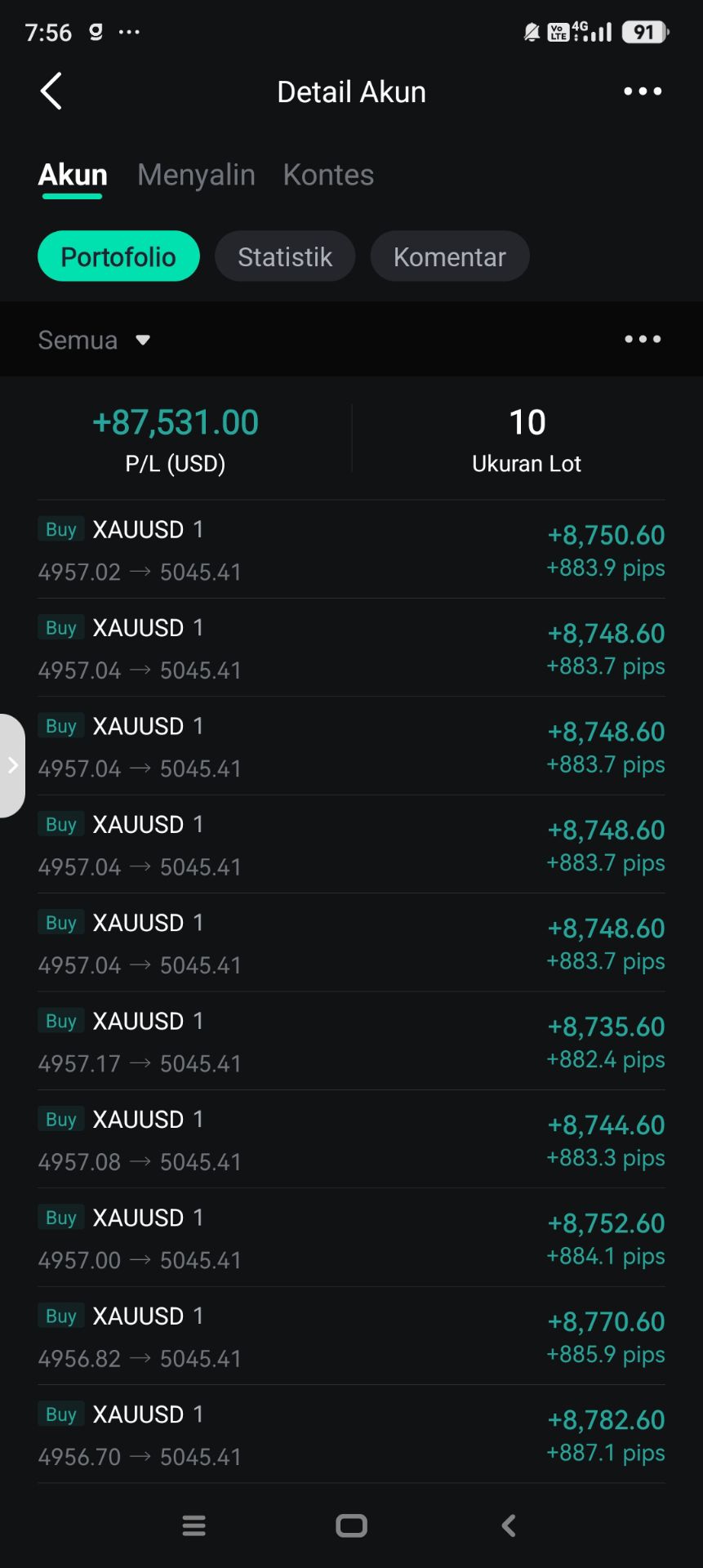This screenshot has width=703, height=1568.
Task: Switch to the Menyalin tab
Action: coord(196,175)
